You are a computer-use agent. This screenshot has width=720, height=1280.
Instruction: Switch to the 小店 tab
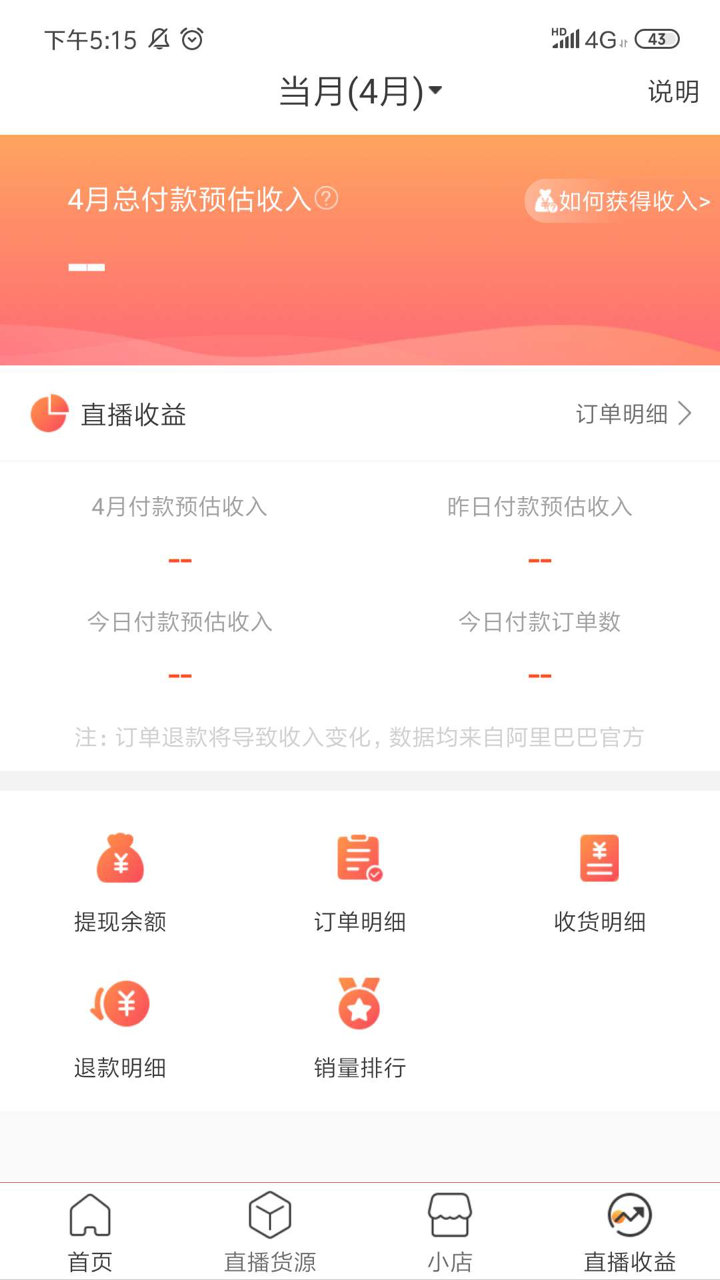(450, 1232)
